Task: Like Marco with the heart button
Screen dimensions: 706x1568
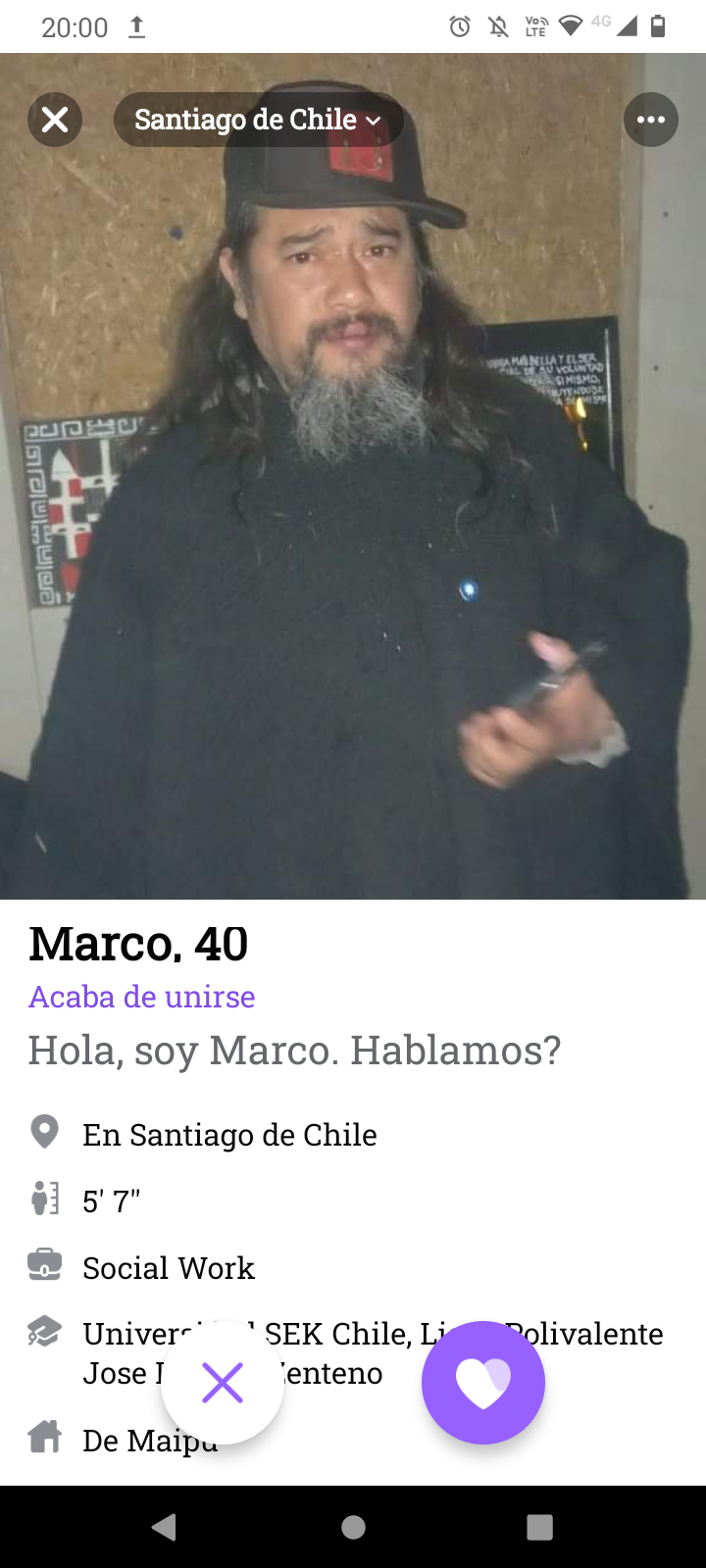Action: click(483, 1383)
